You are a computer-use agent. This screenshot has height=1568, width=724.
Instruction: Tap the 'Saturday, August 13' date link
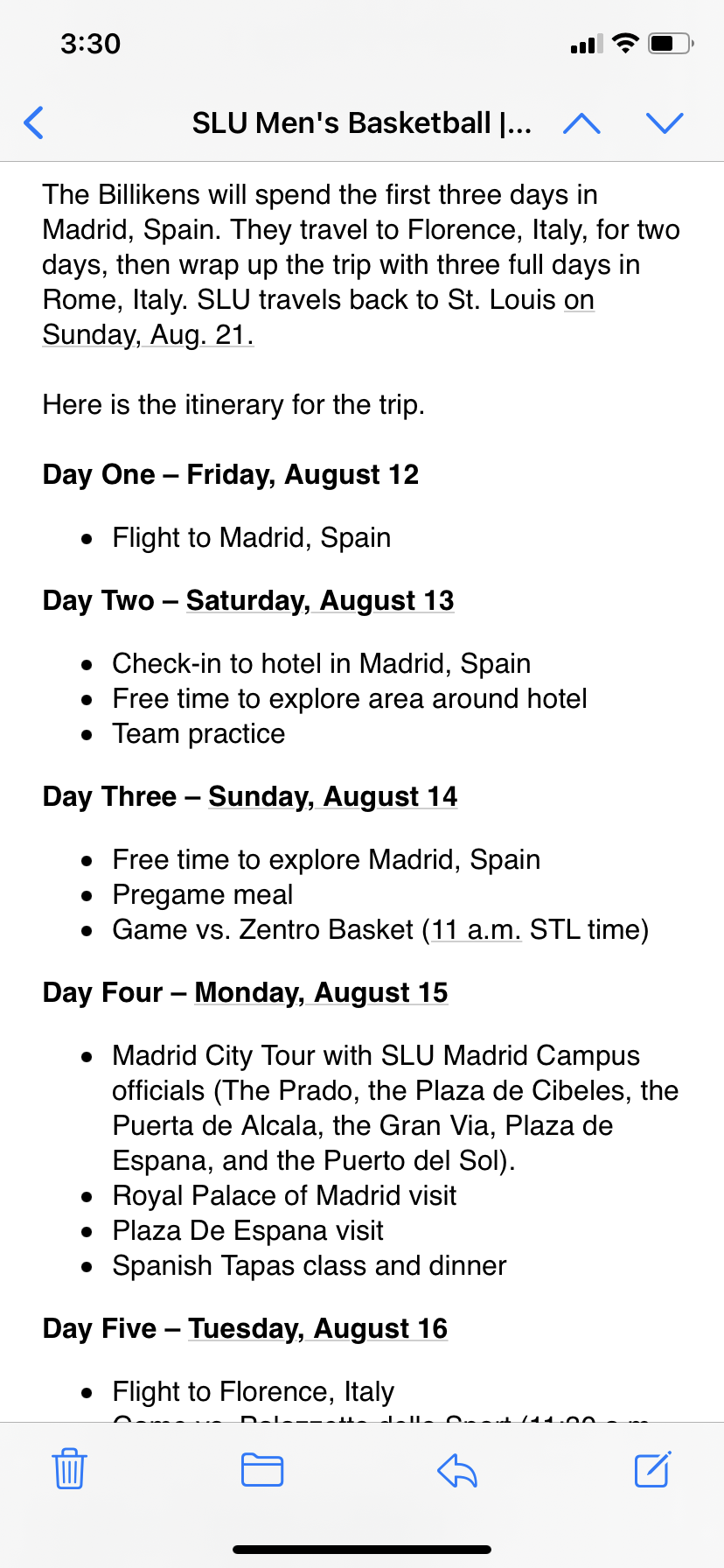click(320, 600)
